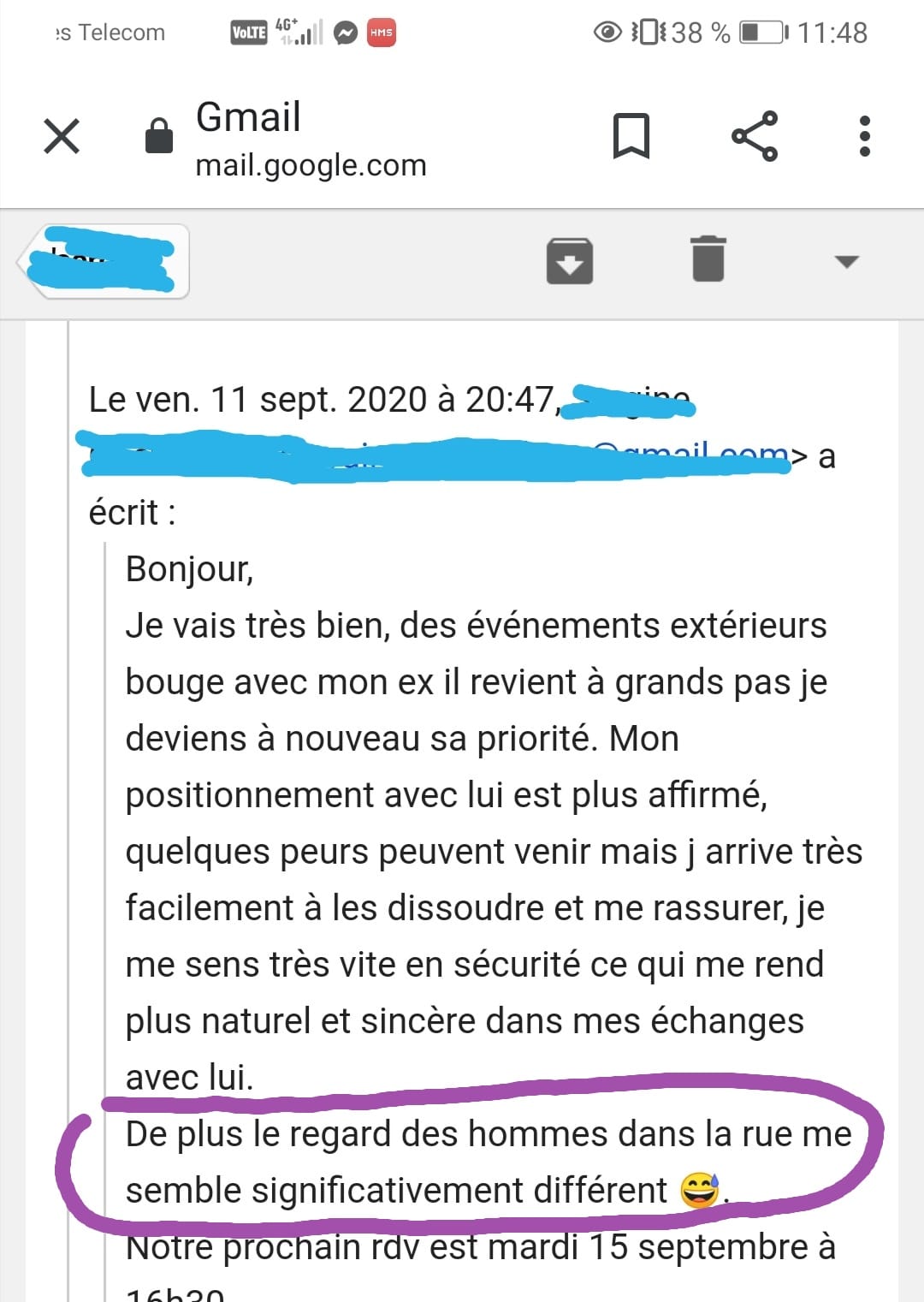This screenshot has width=924, height=1302.
Task: Share this page
Action: click(x=755, y=136)
